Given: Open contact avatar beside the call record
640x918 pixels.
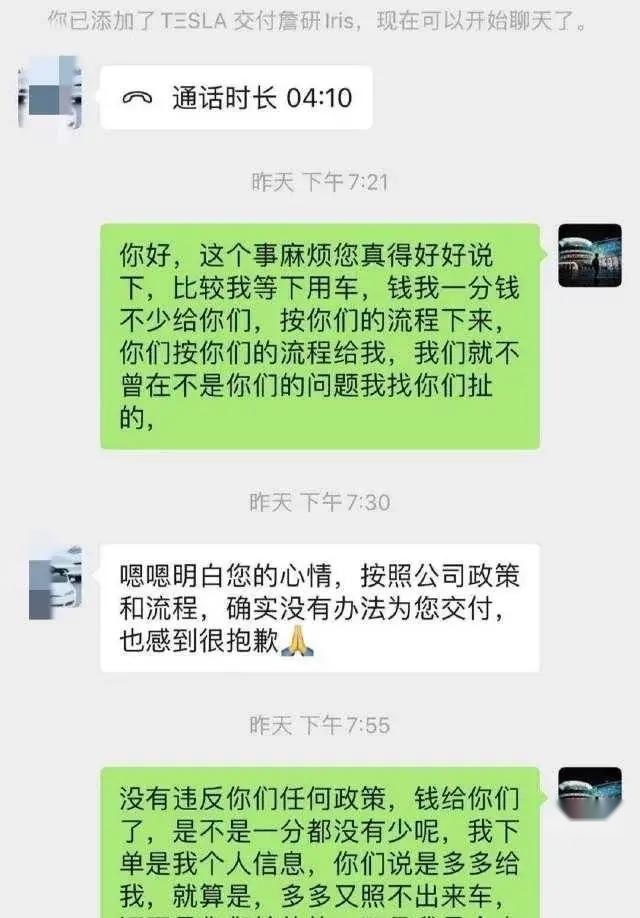Looking at the screenshot, I should coord(50,93).
